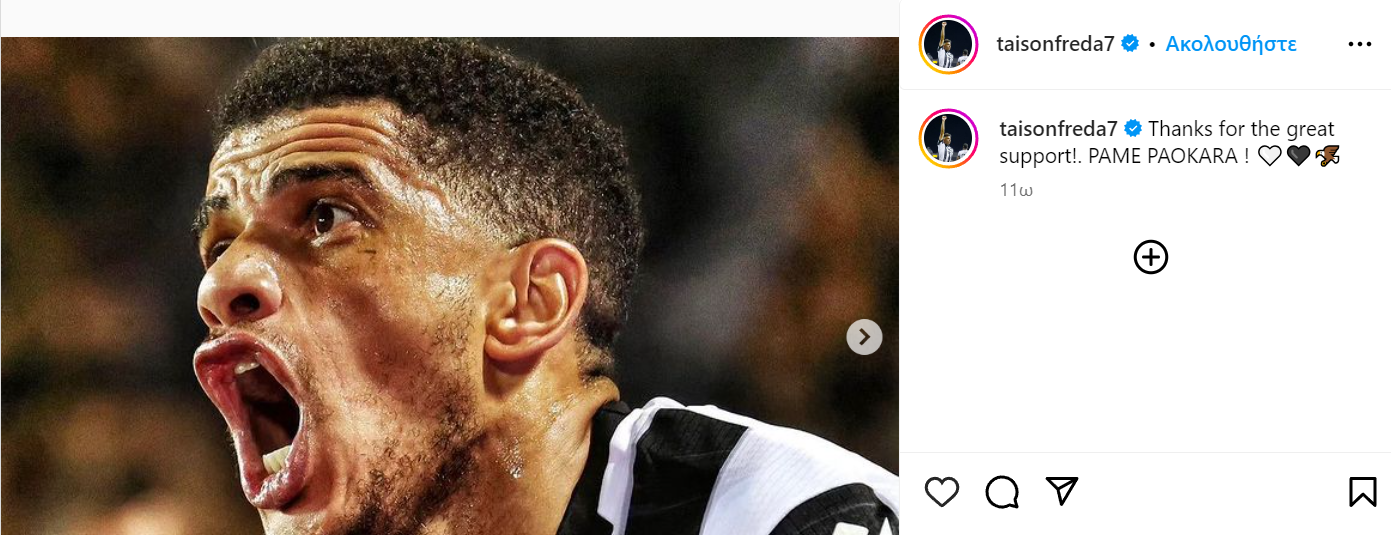The height and width of the screenshot is (535, 1391).
Task: Open the story from header profile picture
Action: [948, 45]
